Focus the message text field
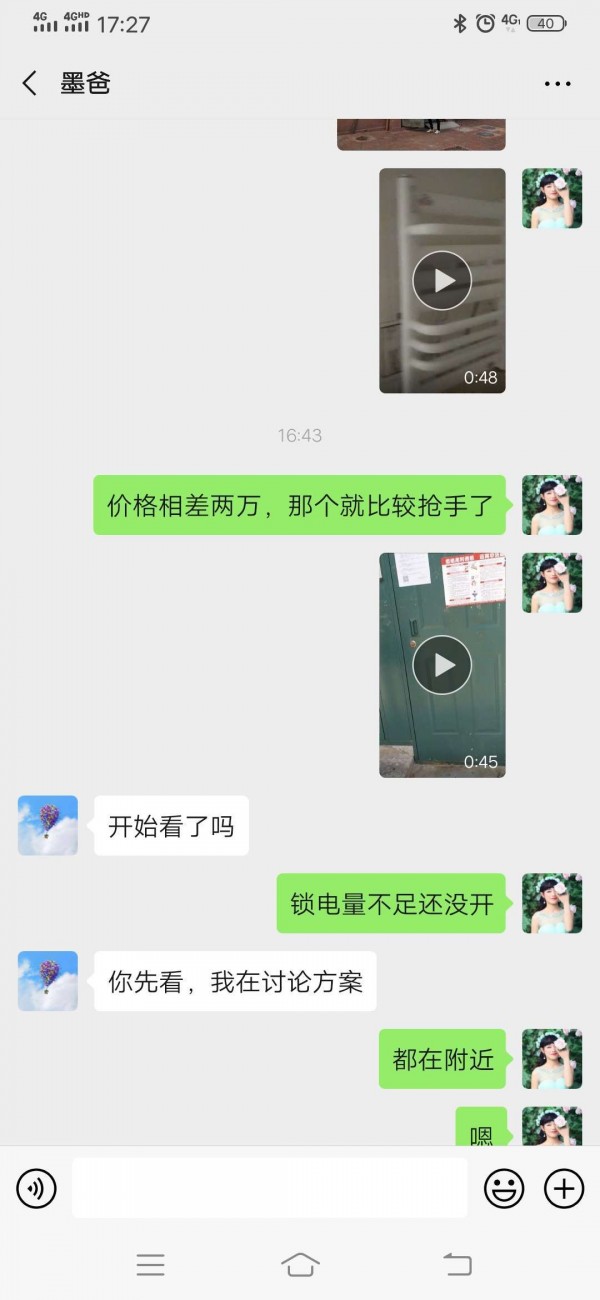The image size is (600, 1300). 270,1188
